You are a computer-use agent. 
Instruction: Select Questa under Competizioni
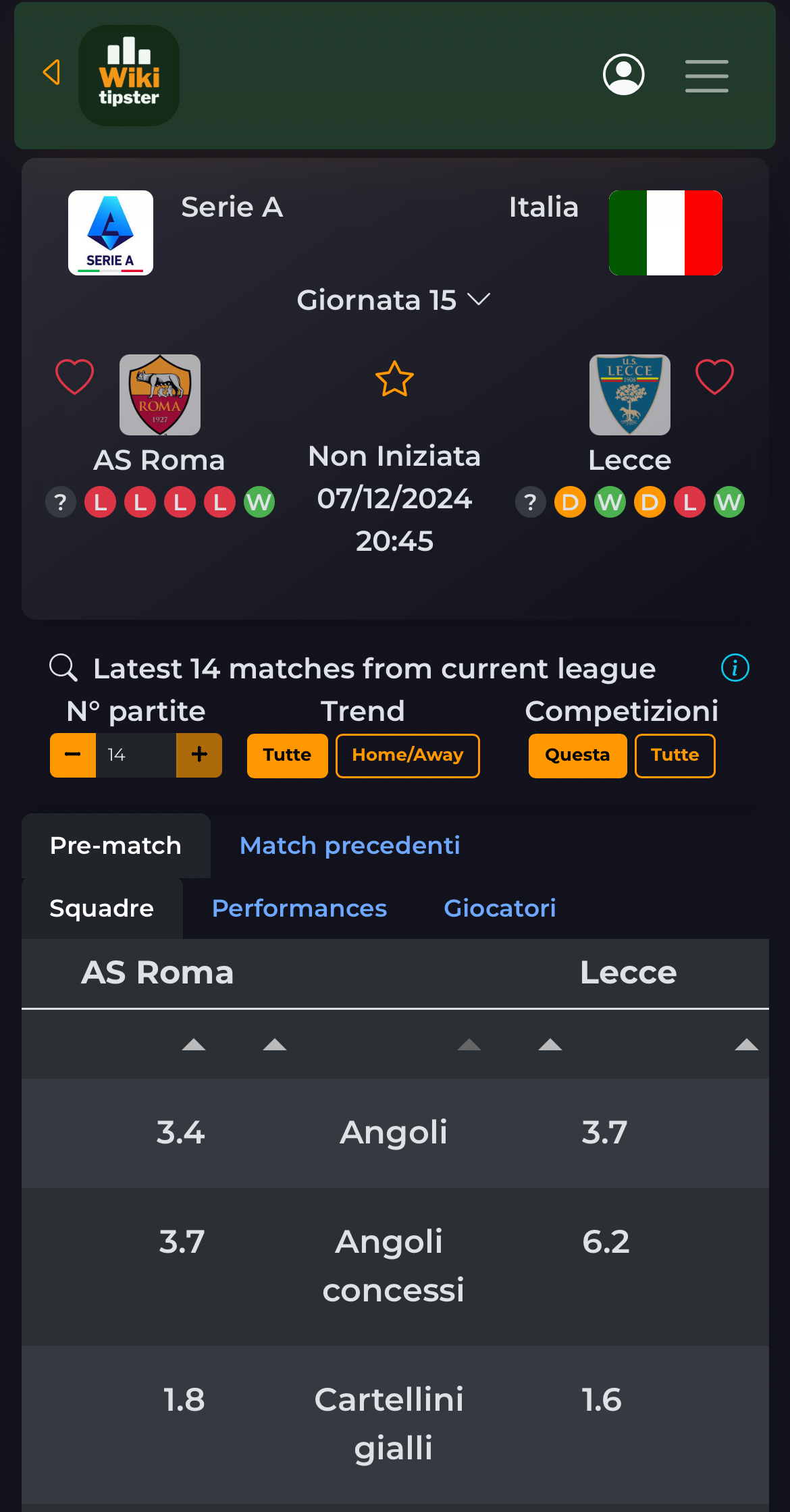[x=577, y=755]
